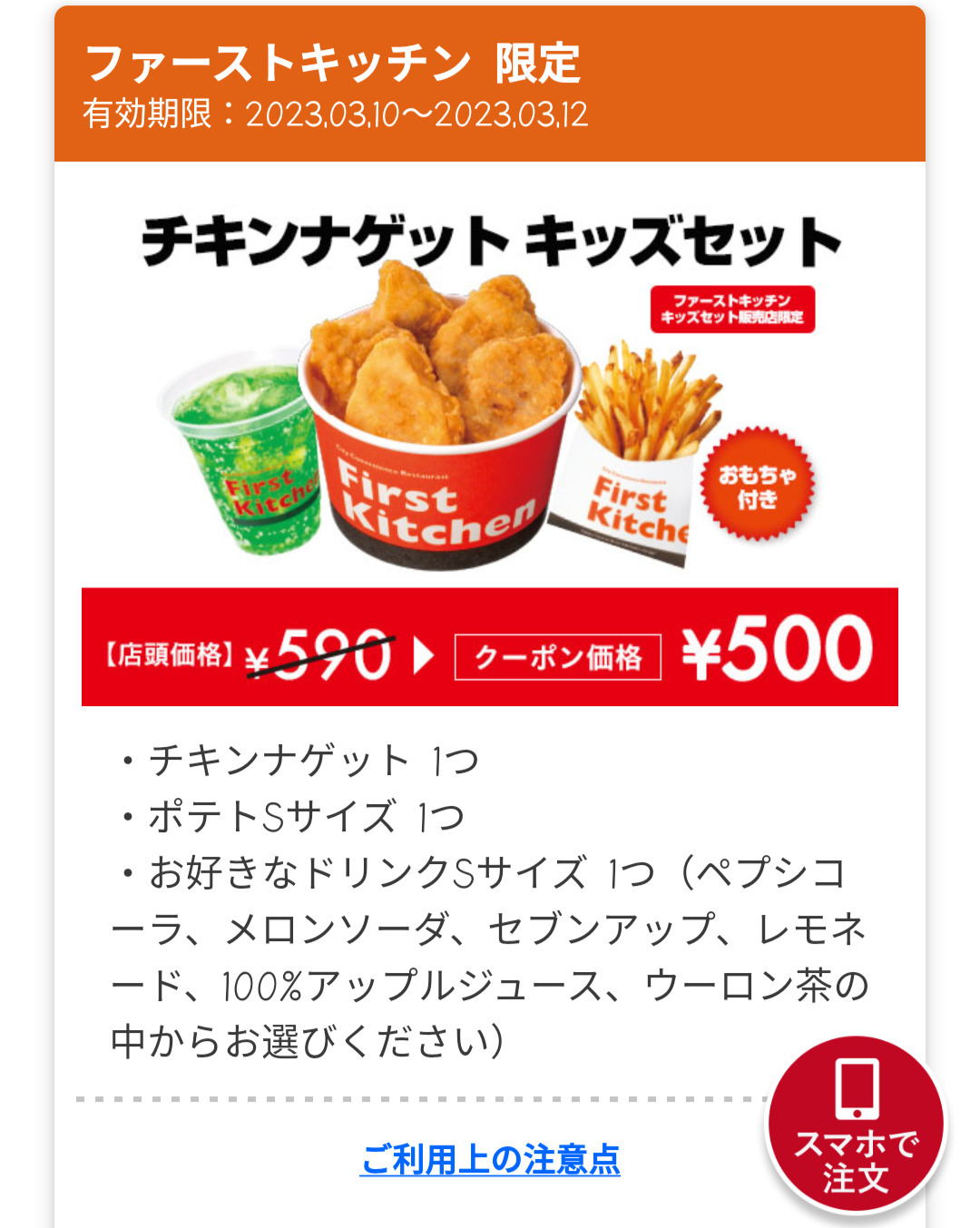Tap the スマホで注文 floating button
Viewport: 980px width, 1228px height.
[x=855, y=1125]
